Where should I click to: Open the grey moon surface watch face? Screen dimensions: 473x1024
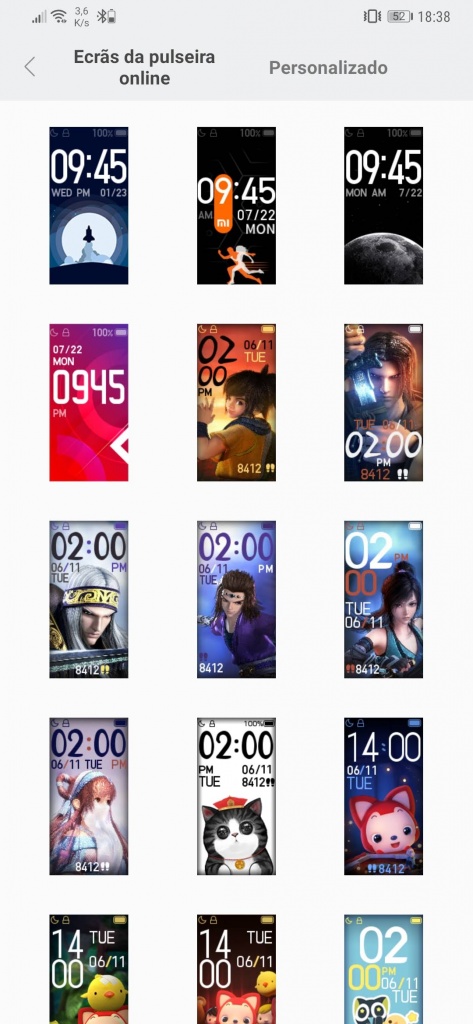point(383,206)
